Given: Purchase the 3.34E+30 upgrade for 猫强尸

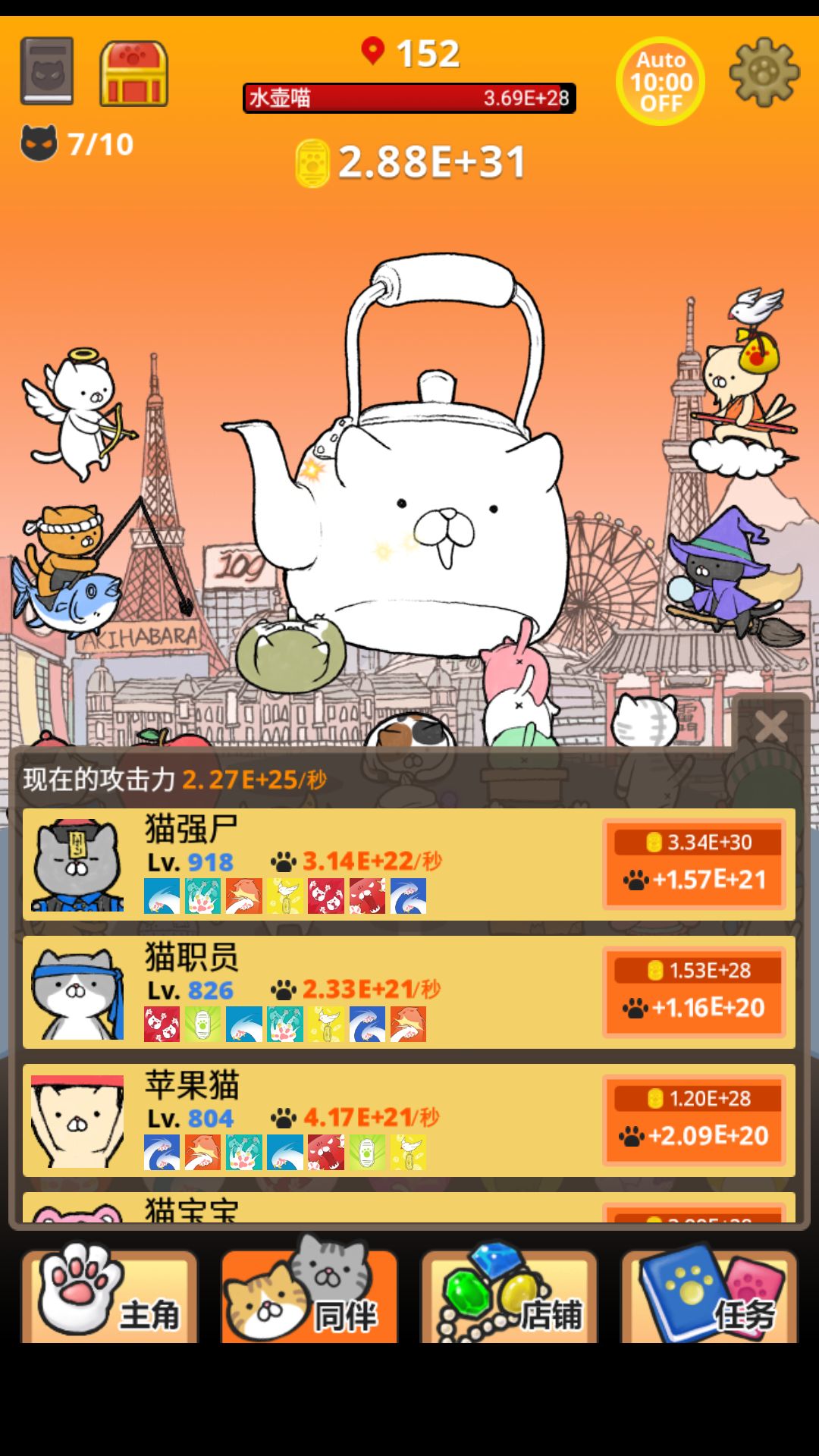Looking at the screenshot, I should pyautogui.click(x=694, y=864).
